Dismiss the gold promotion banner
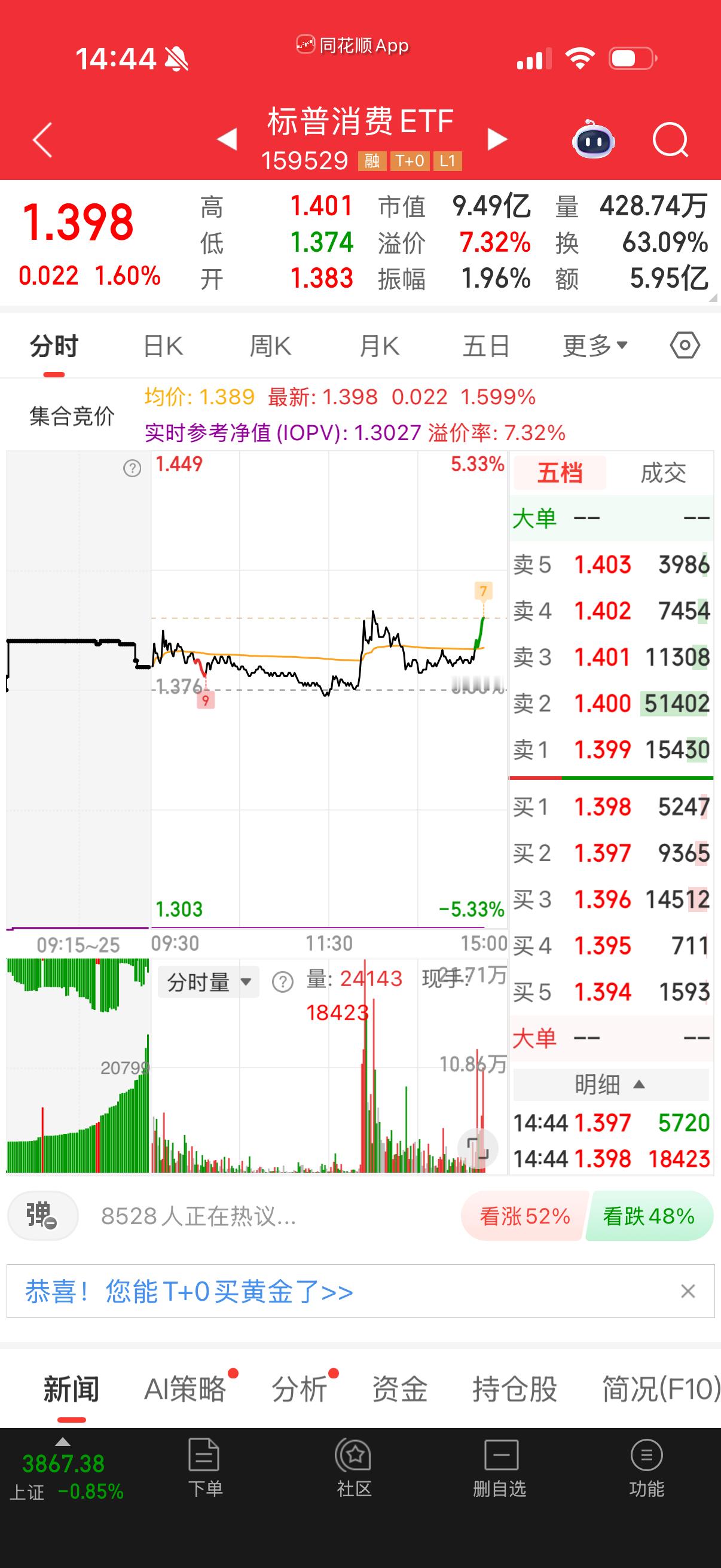This screenshot has height=1568, width=721. coord(688,1291)
